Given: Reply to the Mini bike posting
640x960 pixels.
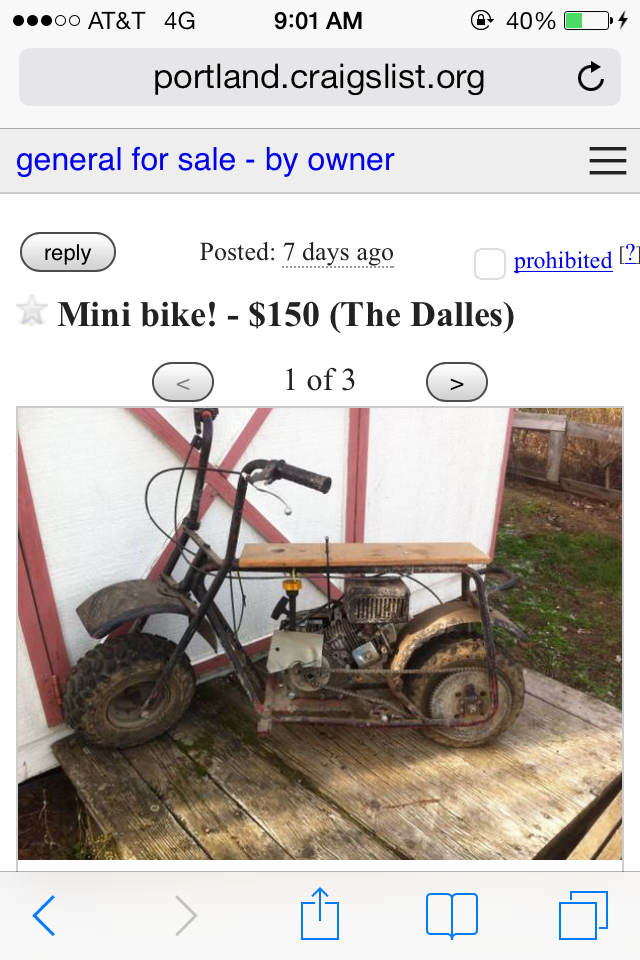Looking at the screenshot, I should tap(67, 253).
